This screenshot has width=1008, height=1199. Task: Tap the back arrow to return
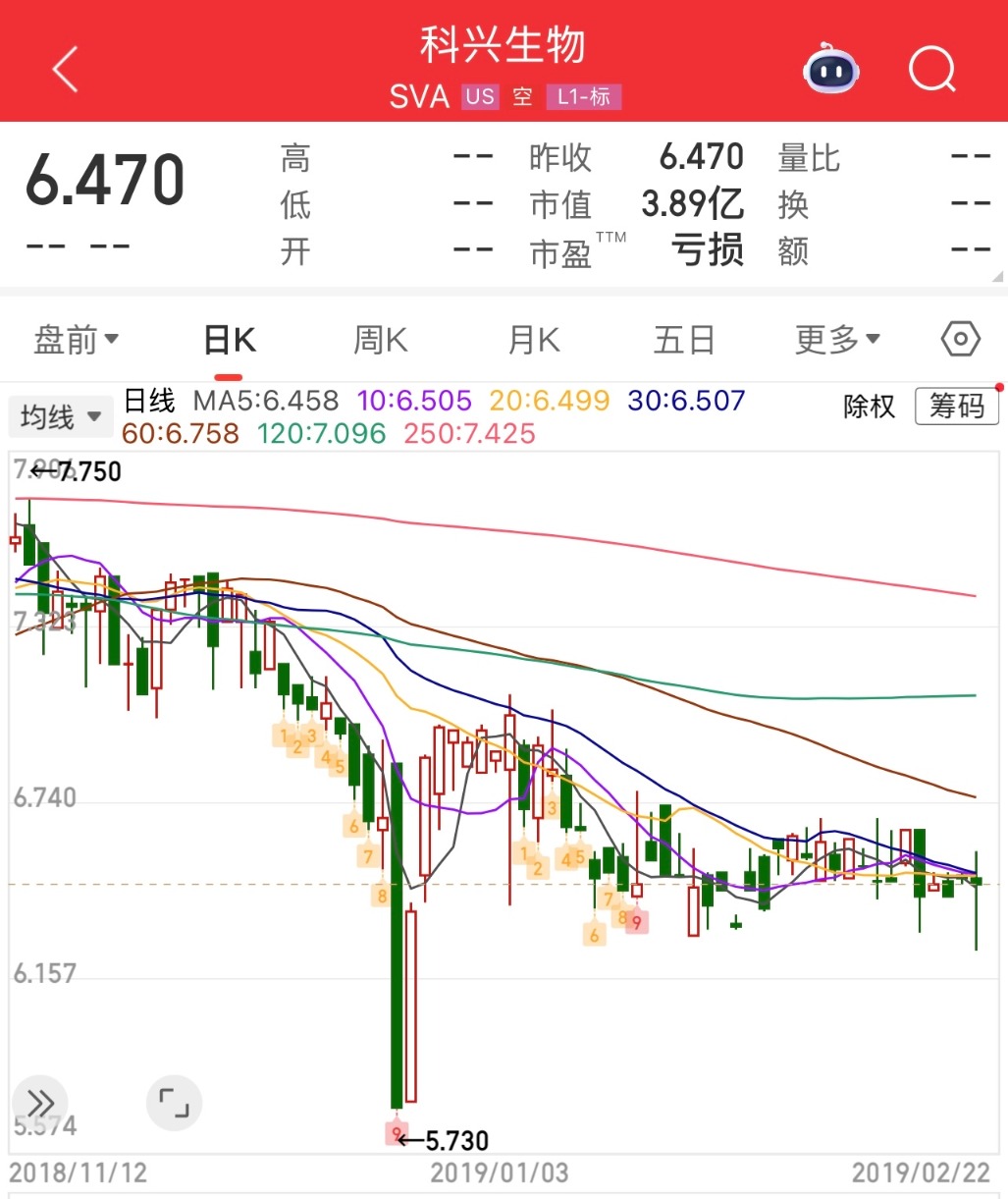[64, 70]
